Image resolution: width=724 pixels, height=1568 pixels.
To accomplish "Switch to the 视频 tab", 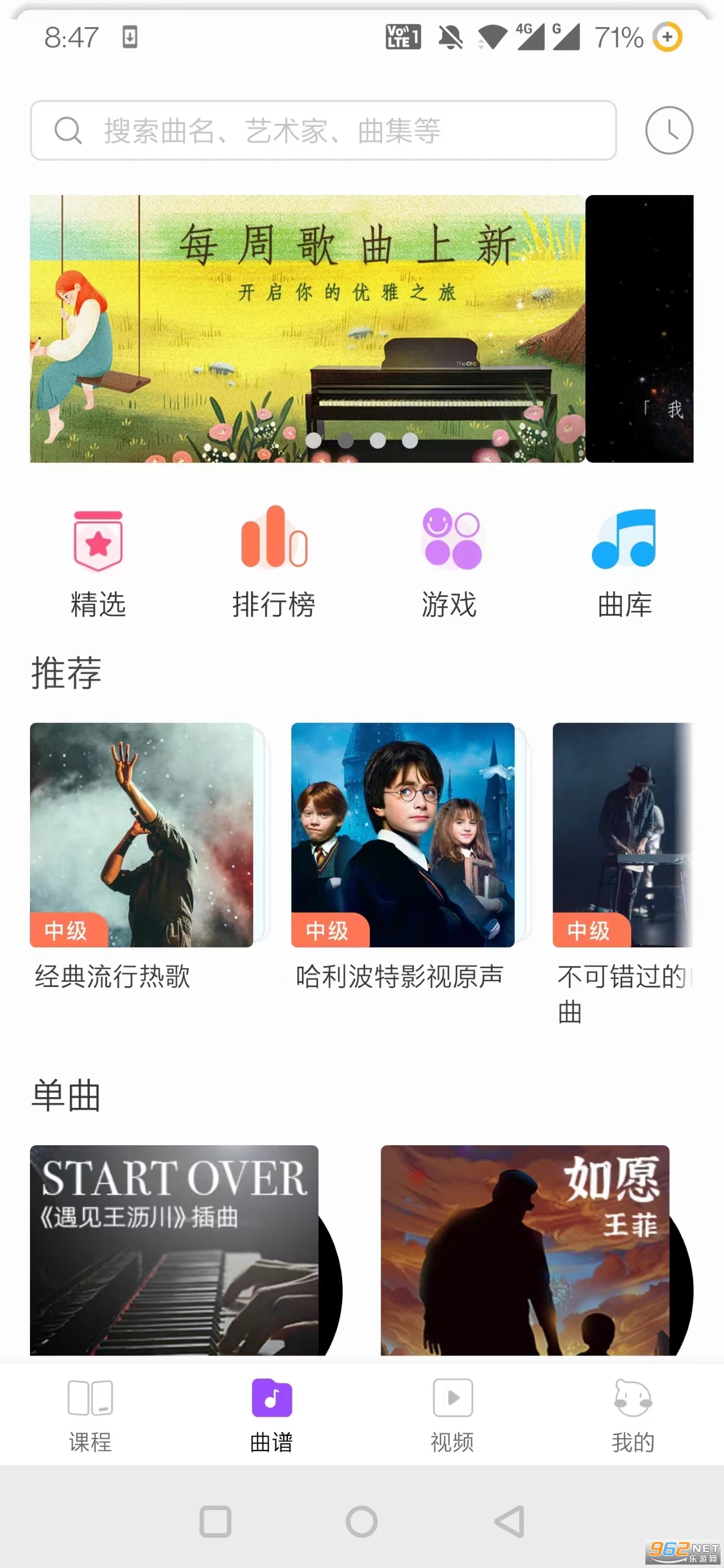I will tap(453, 1415).
